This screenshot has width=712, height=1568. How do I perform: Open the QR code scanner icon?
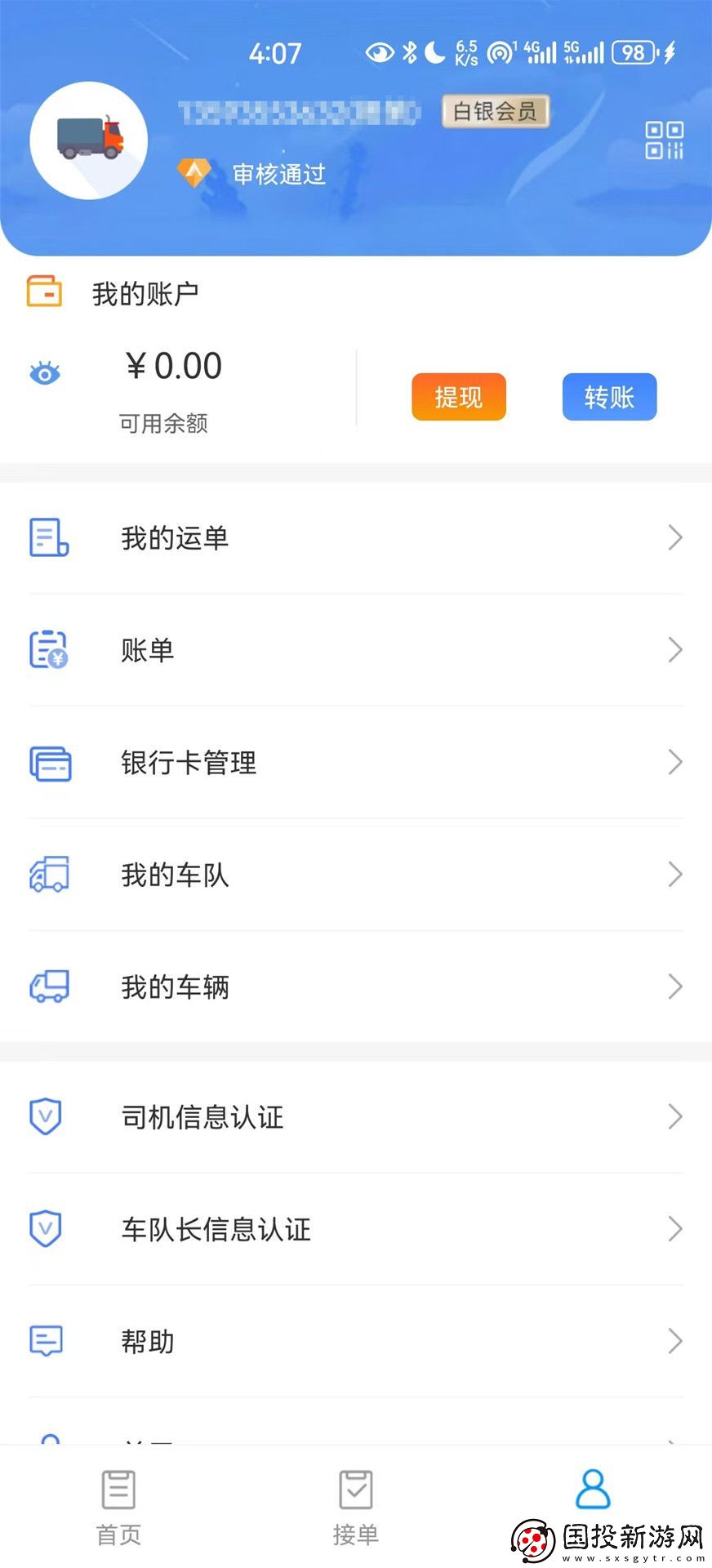point(663,140)
